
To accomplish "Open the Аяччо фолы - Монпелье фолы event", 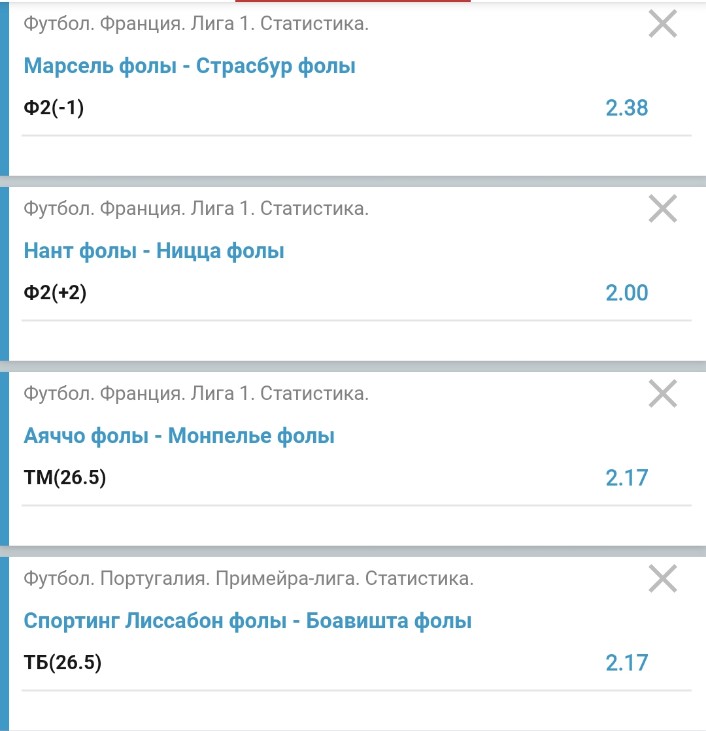I will pyautogui.click(x=179, y=436).
